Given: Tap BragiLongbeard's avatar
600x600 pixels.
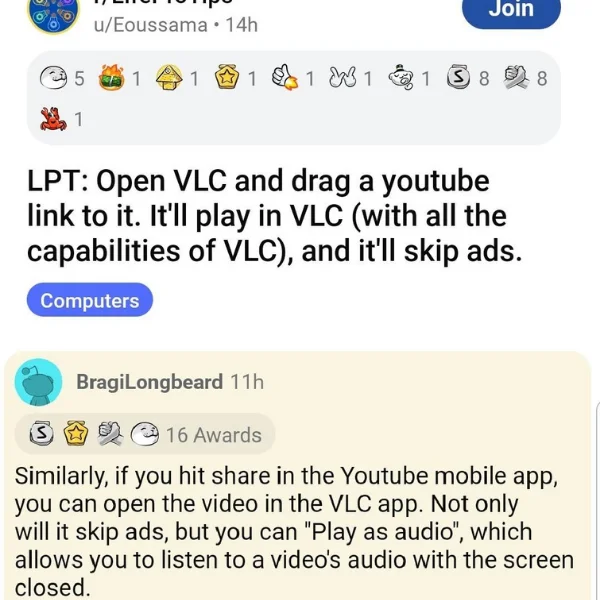Looking at the screenshot, I should [41, 383].
